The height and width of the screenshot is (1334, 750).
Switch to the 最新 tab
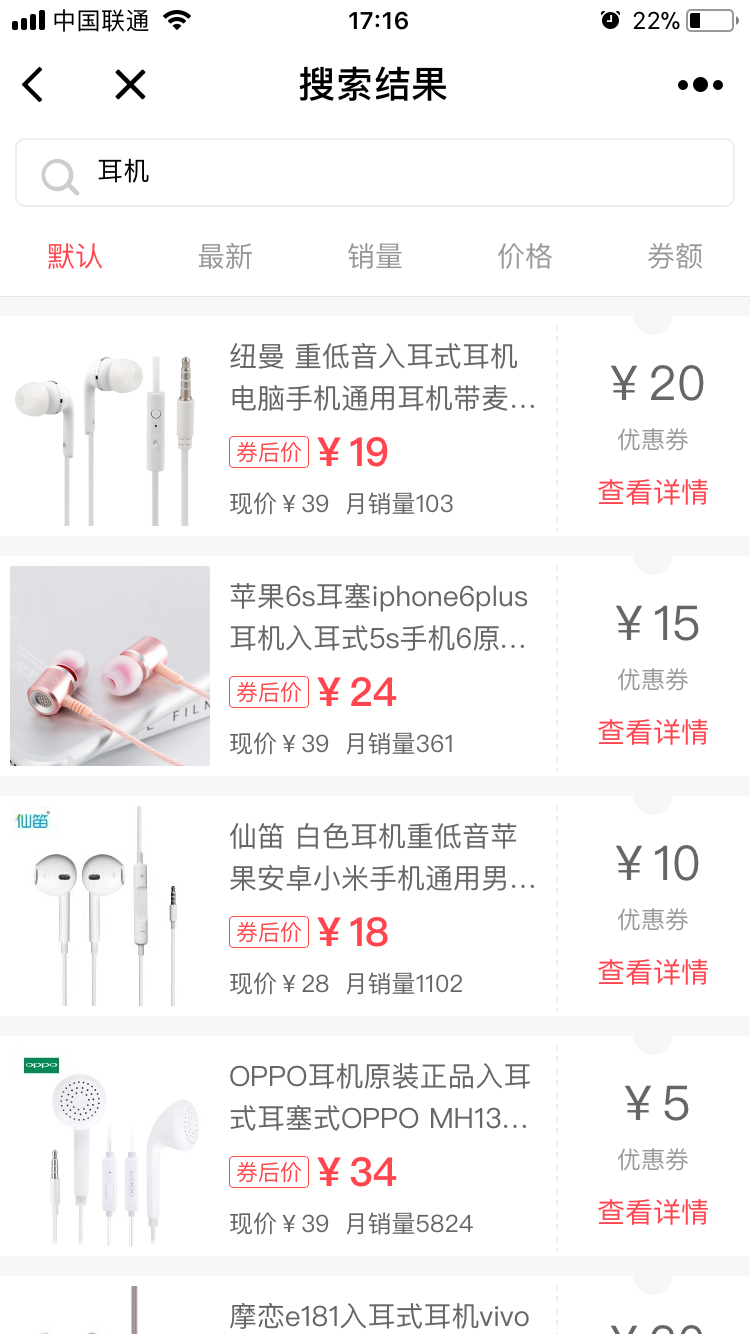point(225,257)
